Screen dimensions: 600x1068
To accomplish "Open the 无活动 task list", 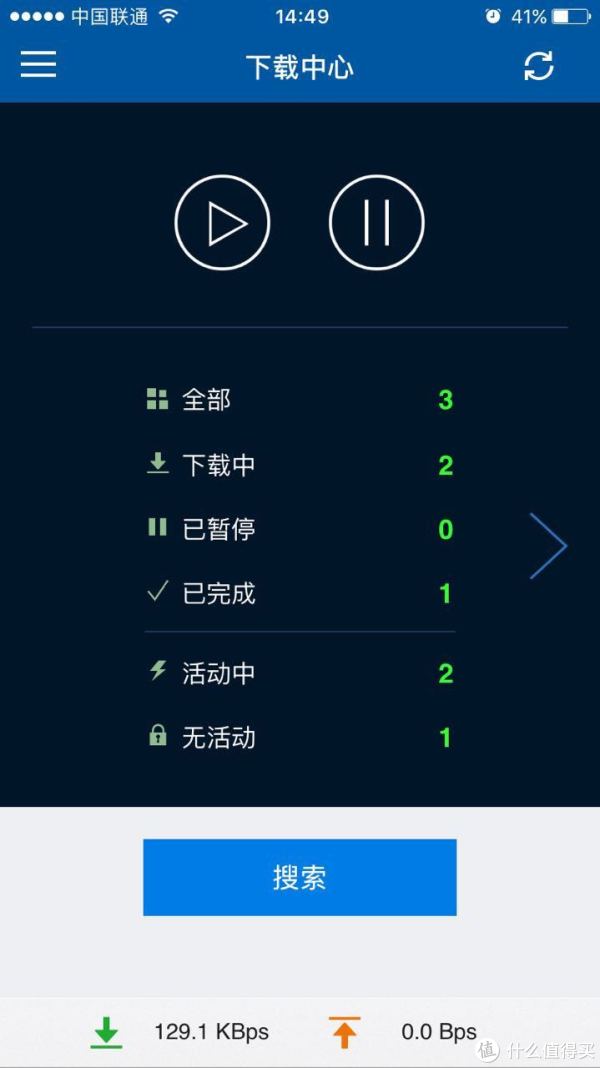I will pyautogui.click(x=298, y=738).
